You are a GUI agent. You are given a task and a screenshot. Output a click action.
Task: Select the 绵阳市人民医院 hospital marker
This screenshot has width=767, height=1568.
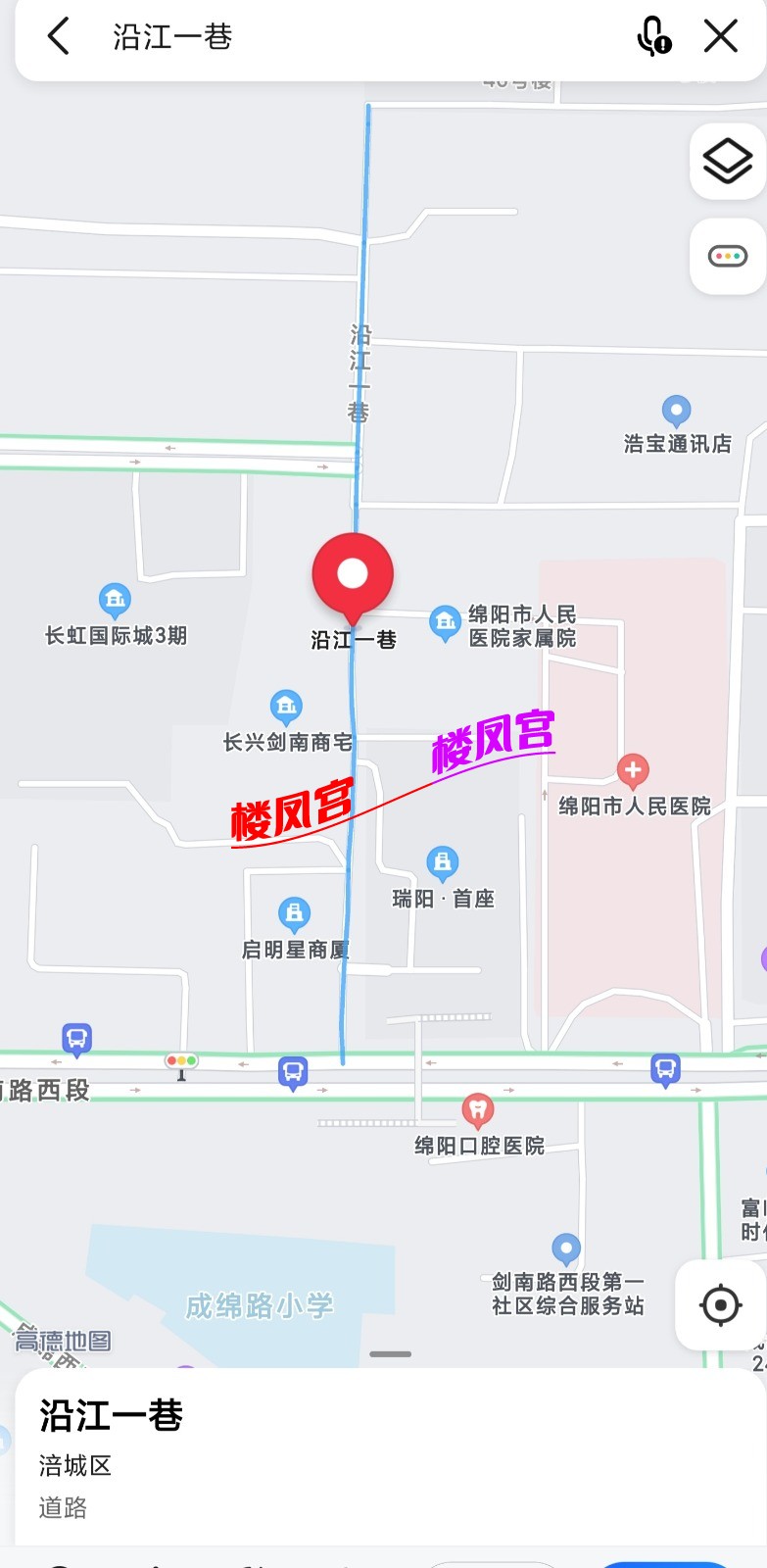click(x=633, y=771)
